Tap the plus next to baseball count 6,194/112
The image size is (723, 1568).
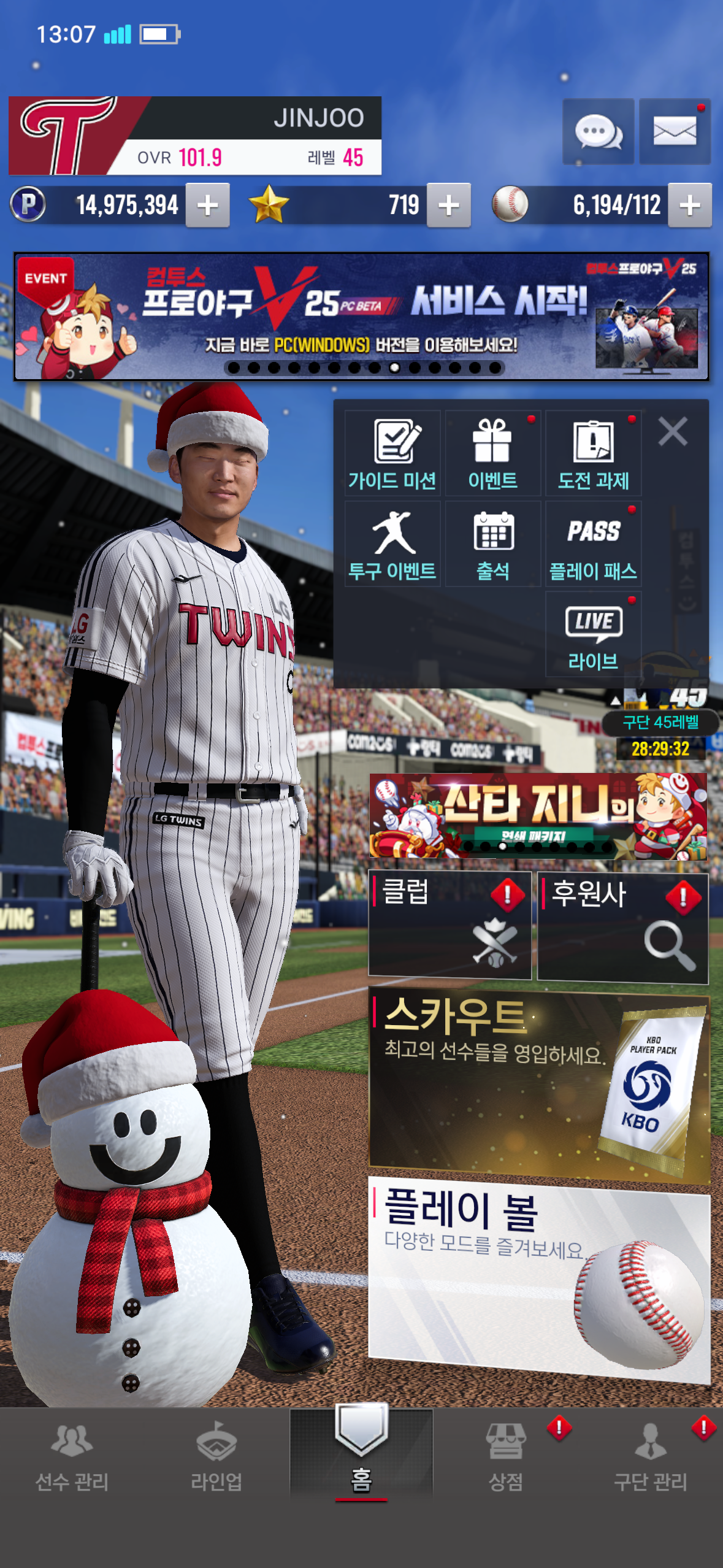(x=689, y=206)
